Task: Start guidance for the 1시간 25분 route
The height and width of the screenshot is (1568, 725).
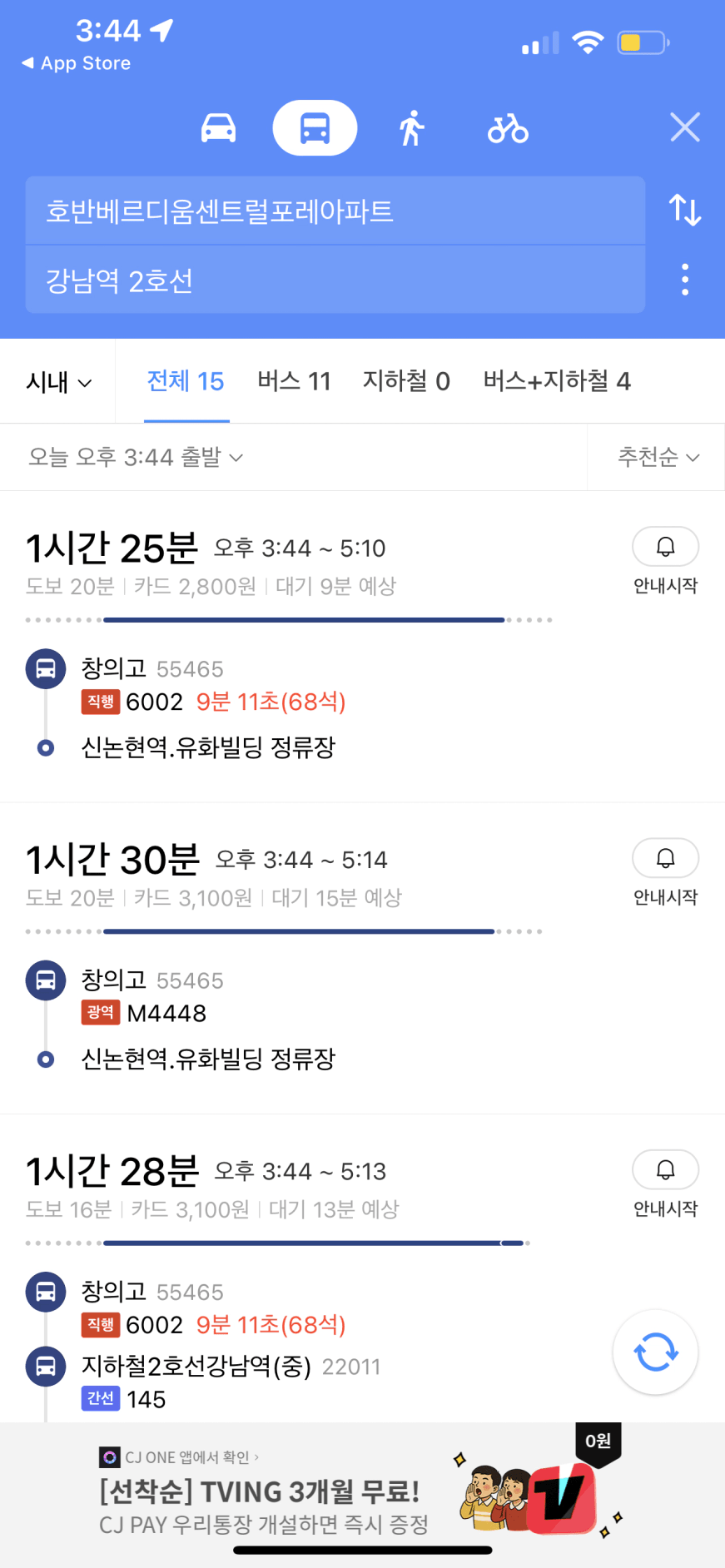Action: tap(665, 561)
